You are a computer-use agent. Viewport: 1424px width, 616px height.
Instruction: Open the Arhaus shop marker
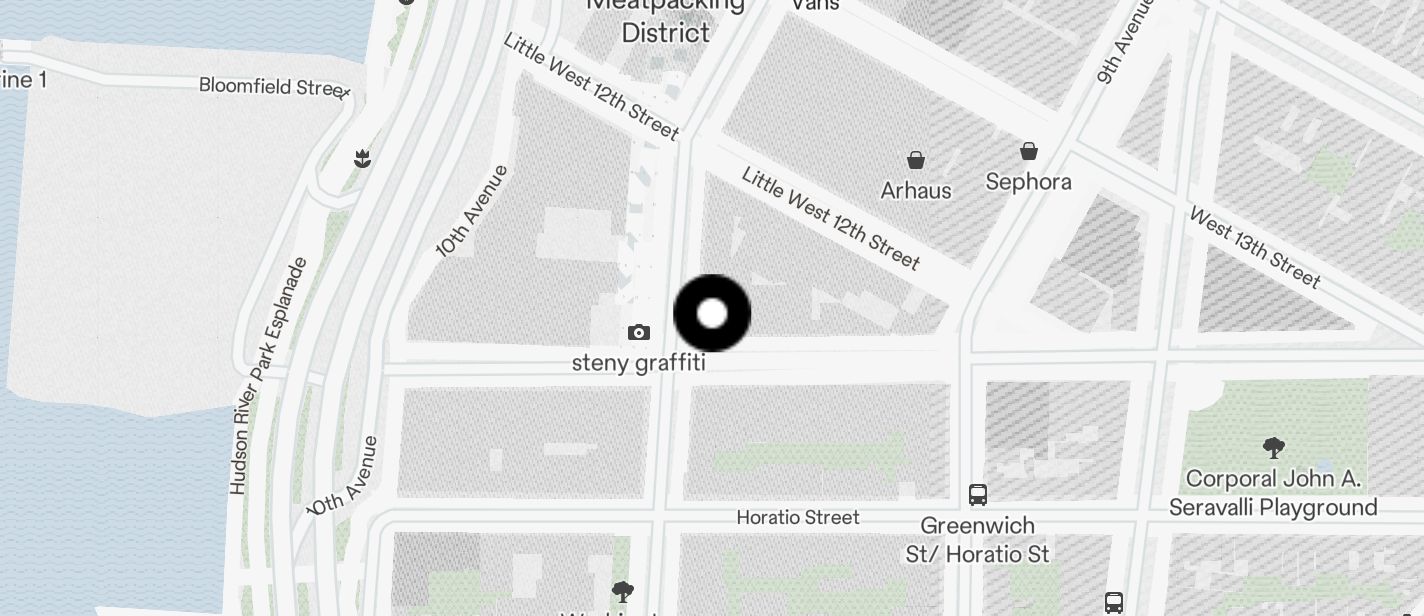tap(915, 160)
